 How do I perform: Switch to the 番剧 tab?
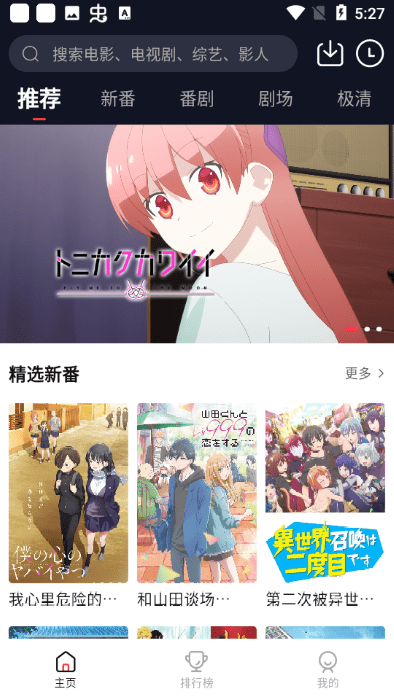[197, 99]
